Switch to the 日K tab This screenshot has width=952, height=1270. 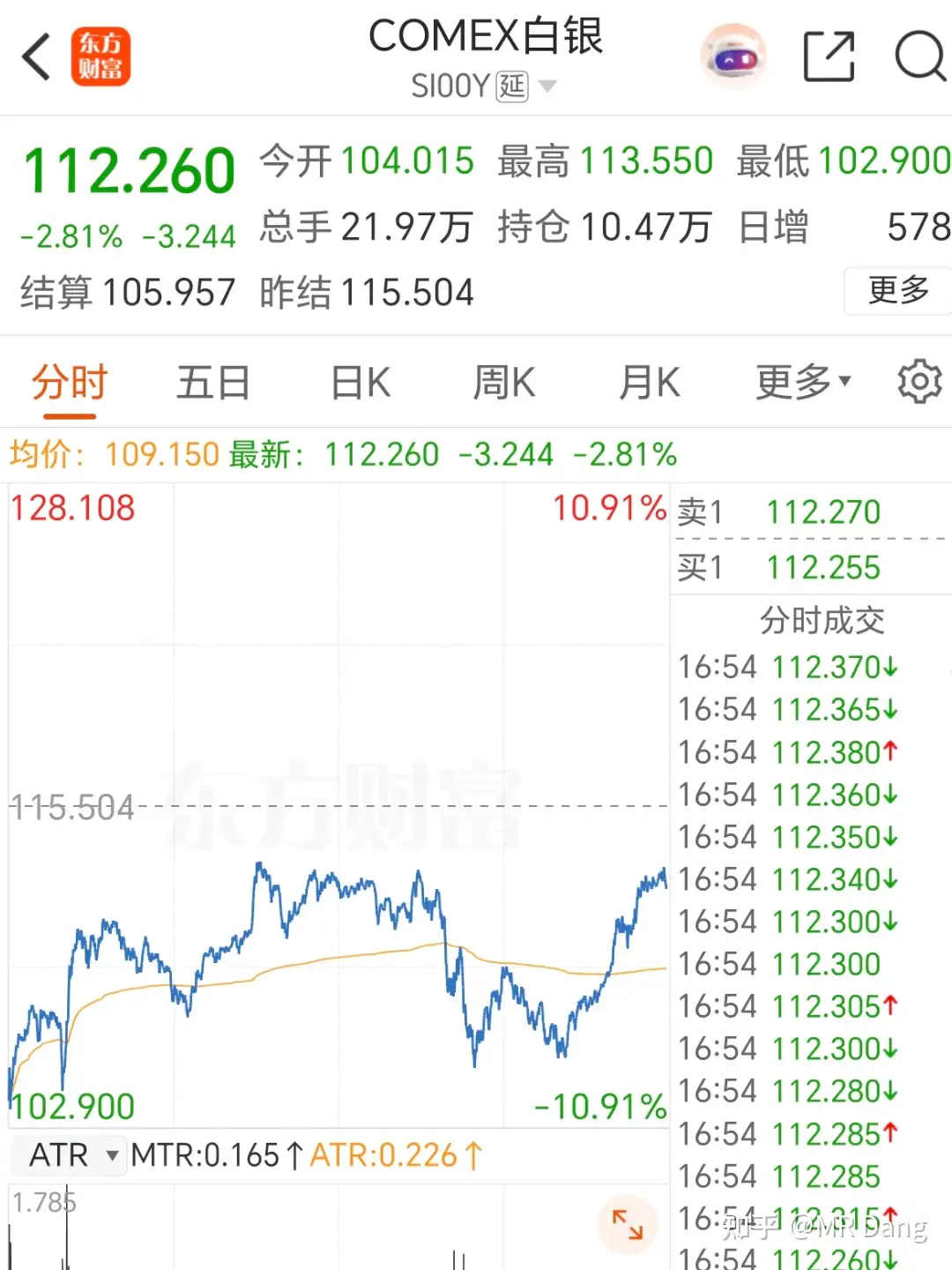pyautogui.click(x=358, y=381)
